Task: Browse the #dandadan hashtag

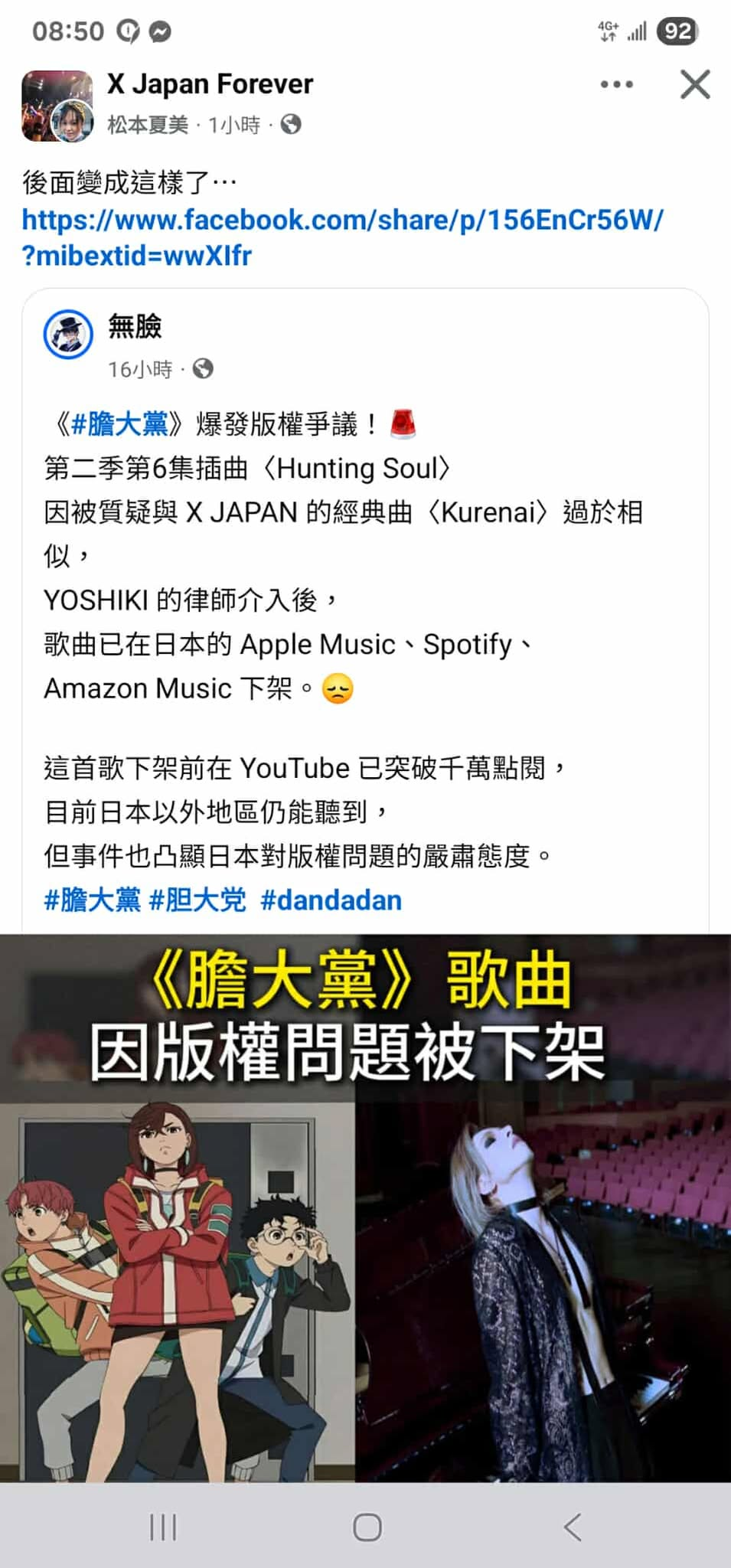Action: click(x=331, y=900)
